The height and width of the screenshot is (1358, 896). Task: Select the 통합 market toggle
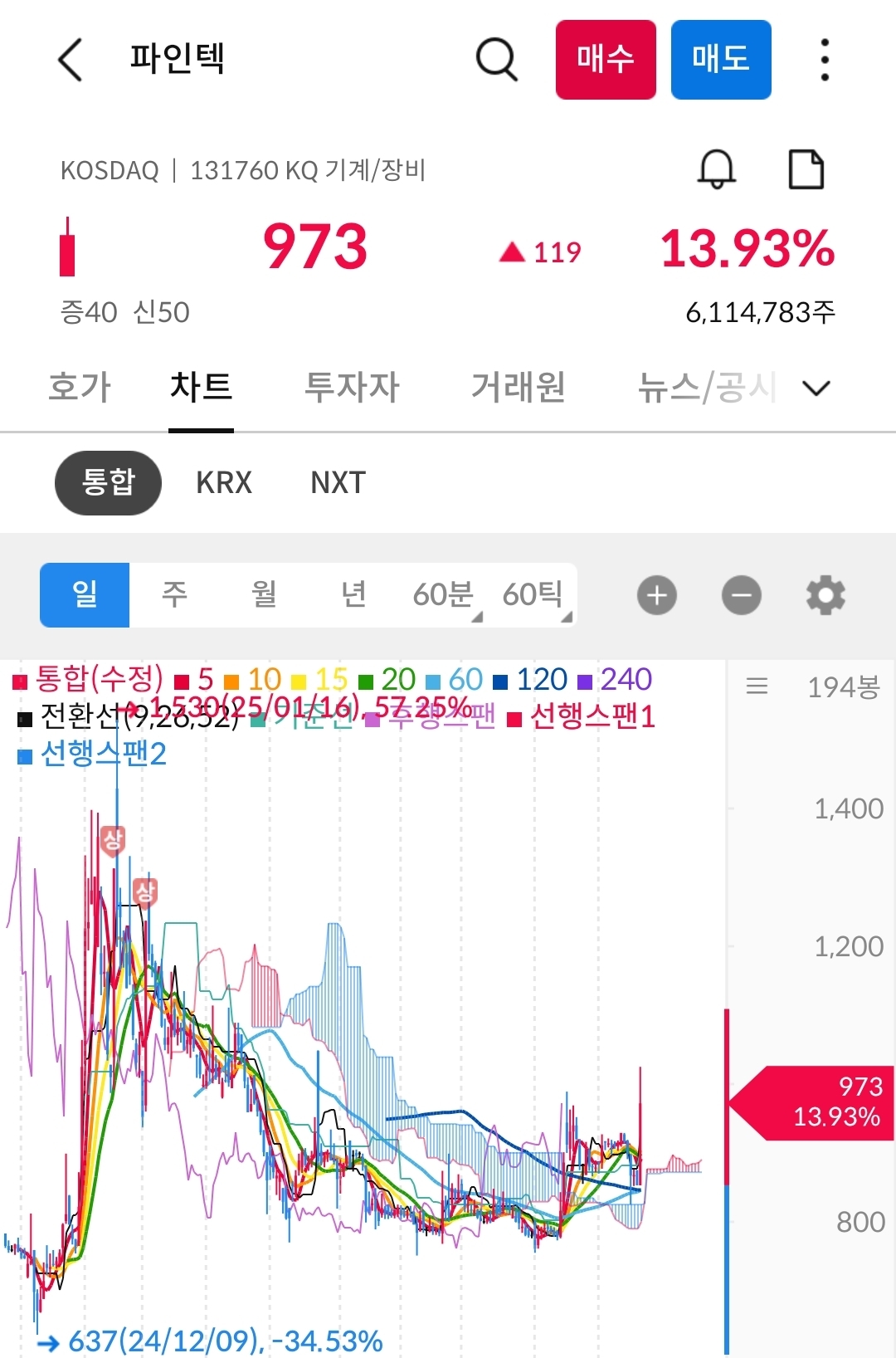point(107,482)
